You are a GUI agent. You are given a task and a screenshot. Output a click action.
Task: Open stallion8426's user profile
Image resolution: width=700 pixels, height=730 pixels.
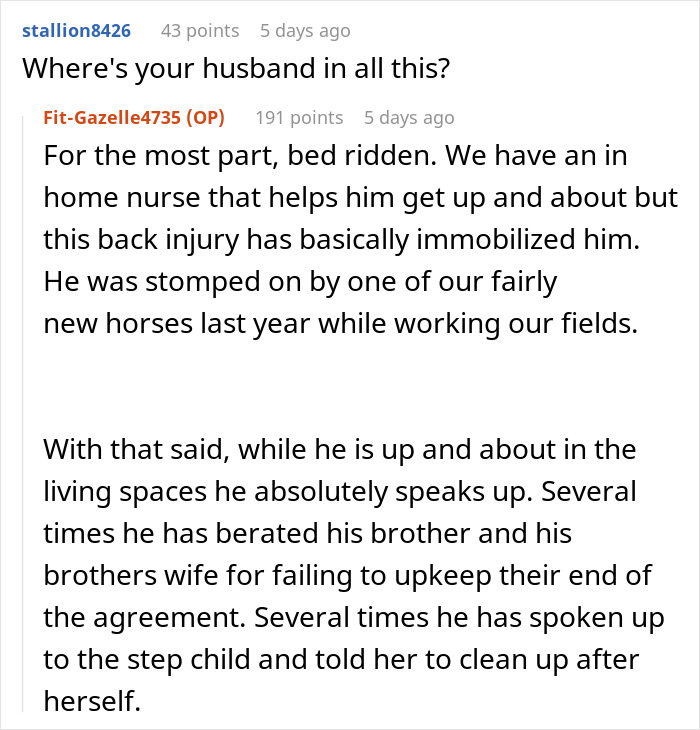tap(76, 31)
